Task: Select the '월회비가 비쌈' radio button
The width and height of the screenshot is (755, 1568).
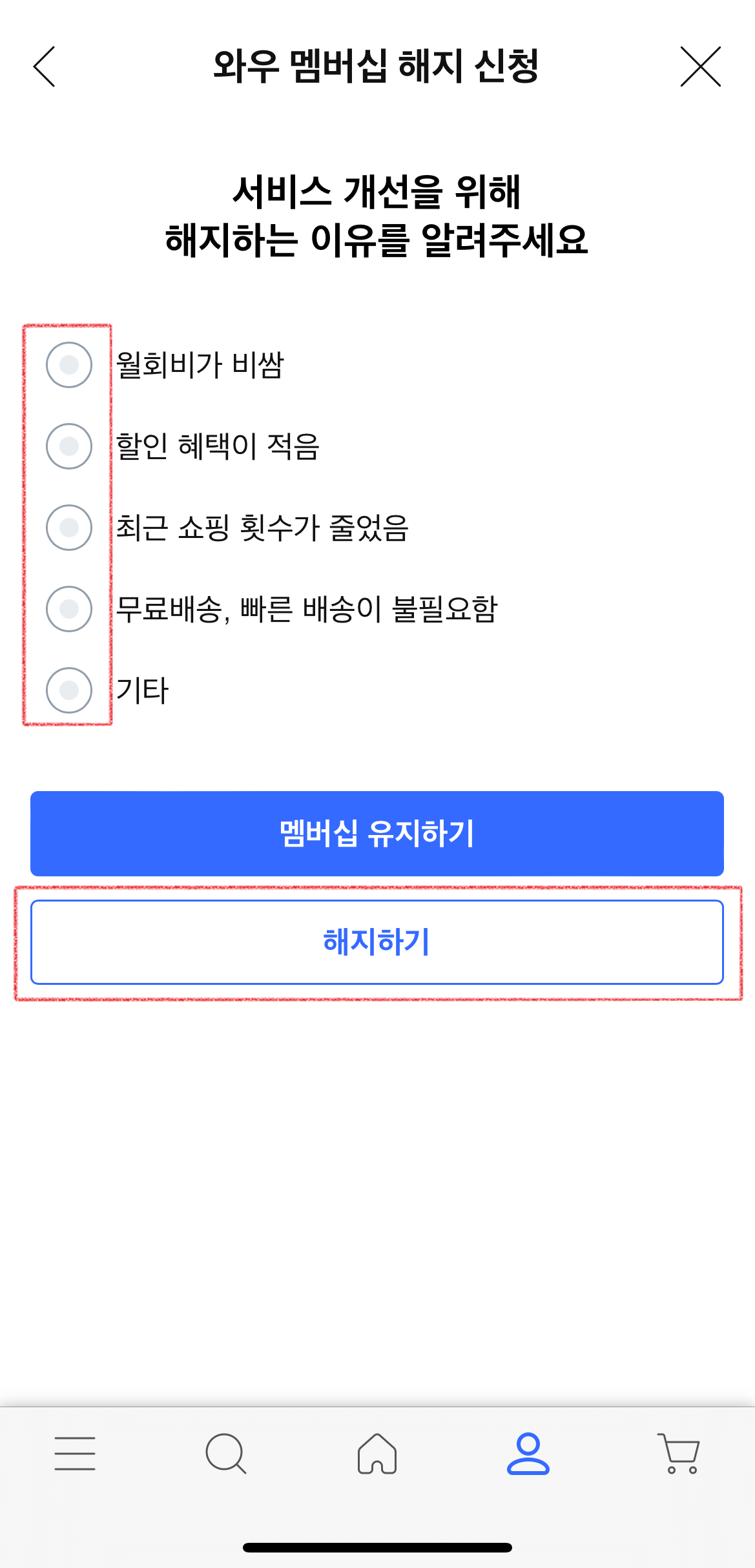Action: [70, 366]
